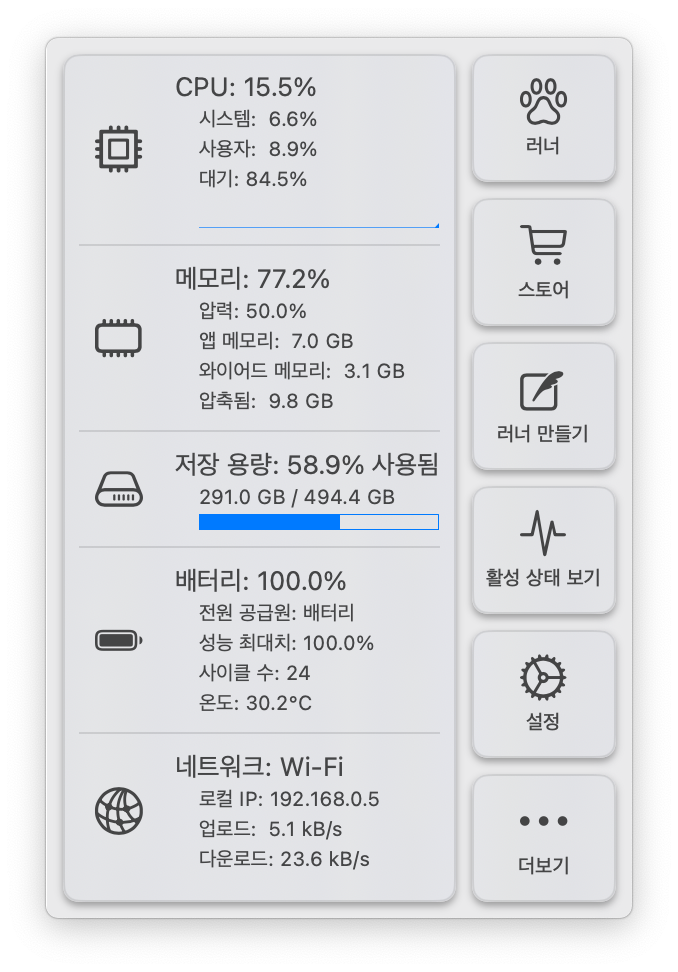Open the 스토어 store
678x972 pixels.
point(543,262)
